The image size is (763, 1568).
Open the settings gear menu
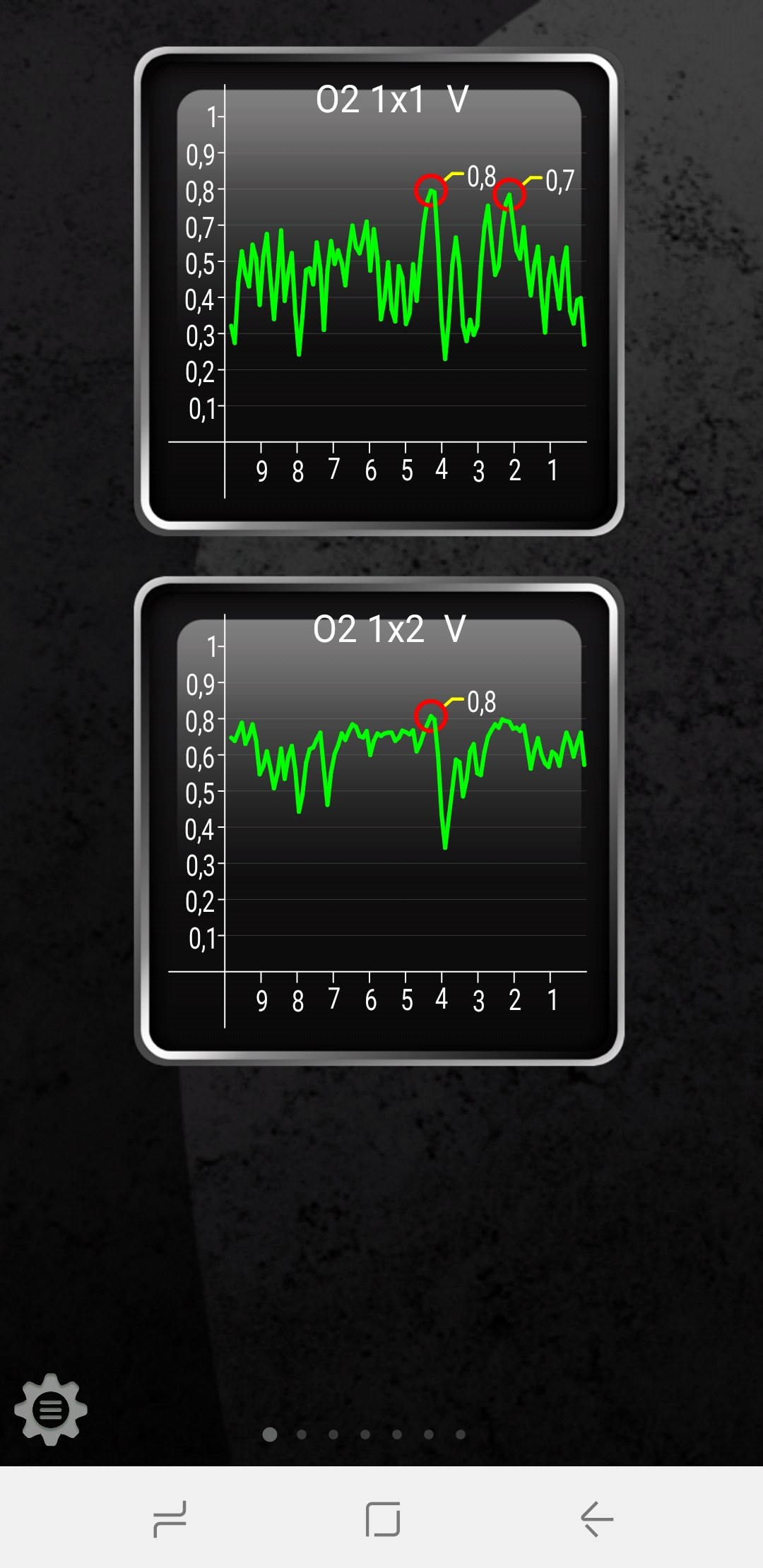(50, 1409)
